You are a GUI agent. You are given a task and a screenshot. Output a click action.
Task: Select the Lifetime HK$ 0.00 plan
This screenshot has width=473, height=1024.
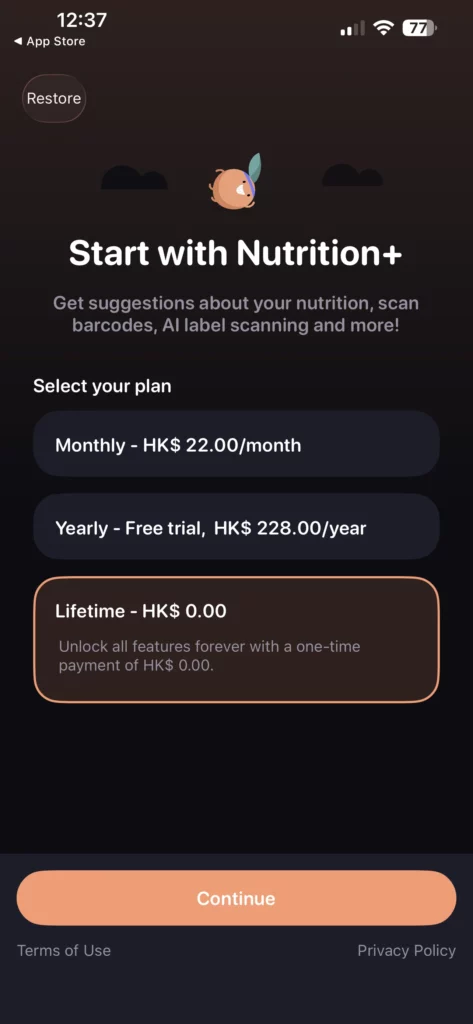click(236, 640)
